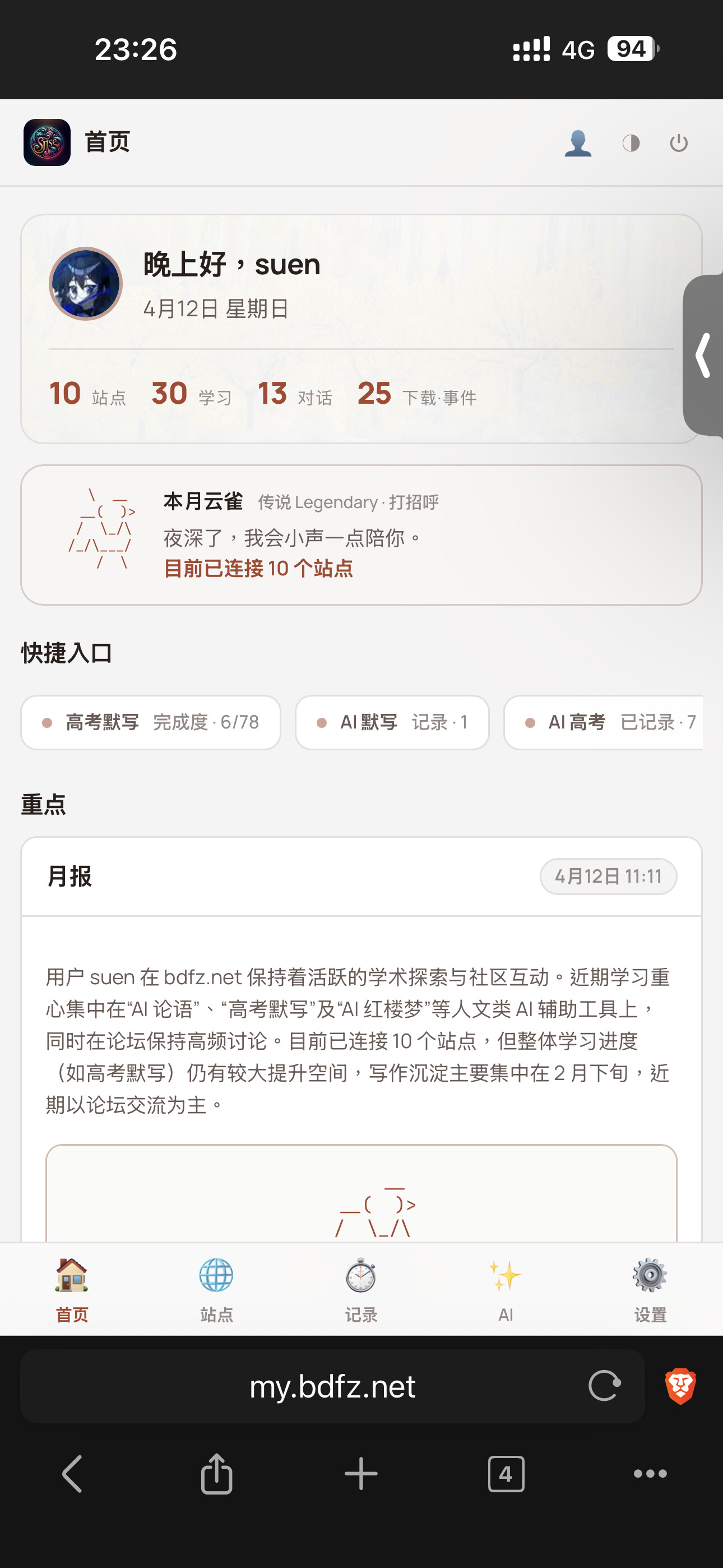The width and height of the screenshot is (723, 1568).
Task: Tap the my.bdfz.net address bar
Action: coord(332,1386)
